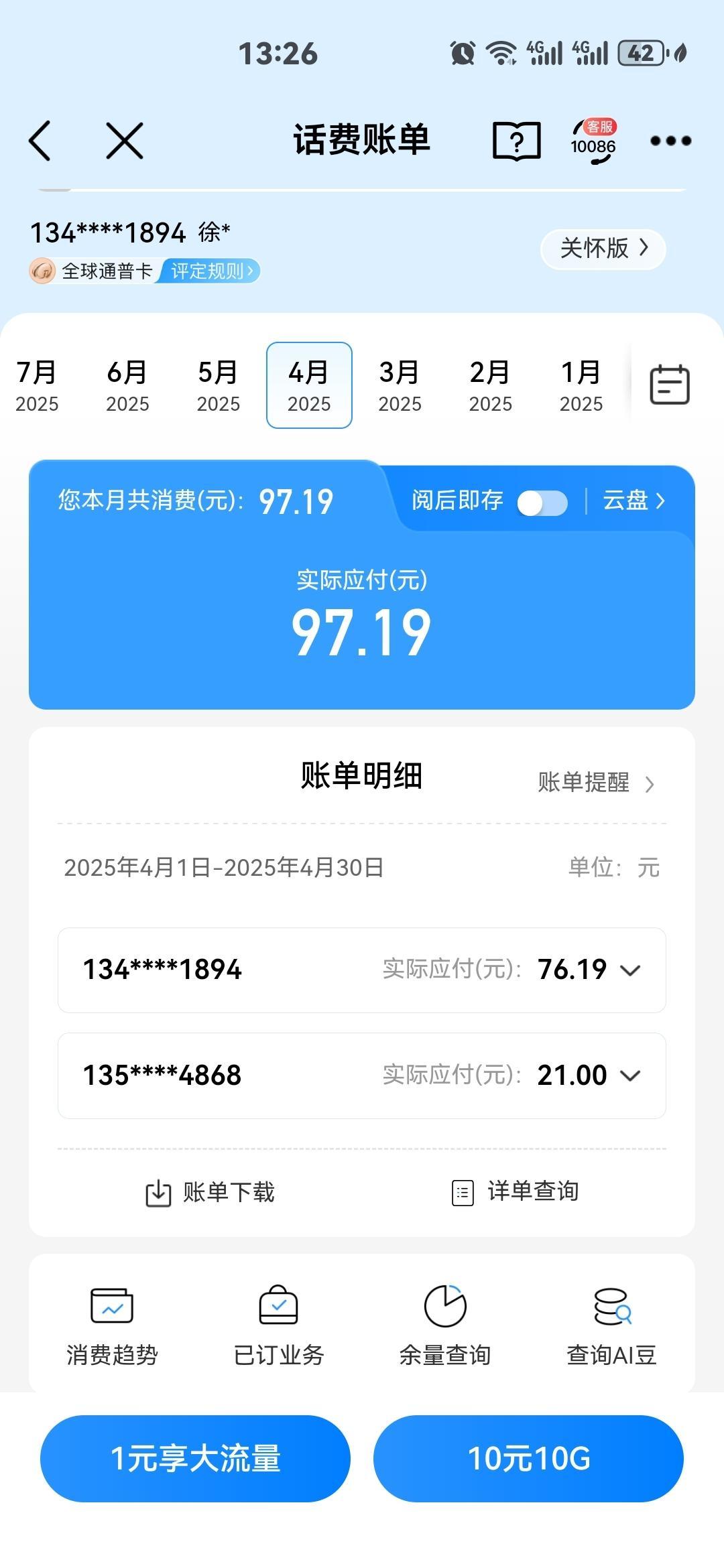Go back using the left arrow
724x1568 pixels.
coord(40,141)
